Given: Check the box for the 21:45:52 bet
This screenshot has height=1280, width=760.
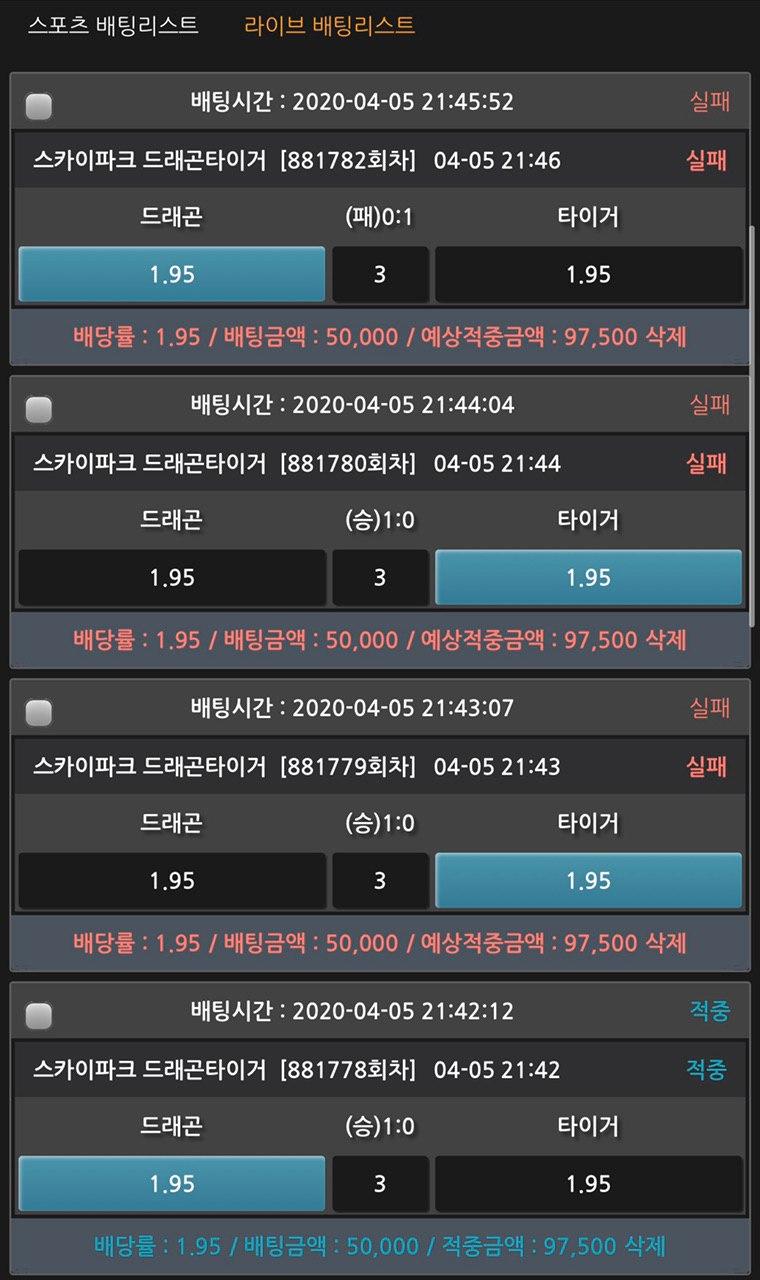Looking at the screenshot, I should (x=39, y=106).
